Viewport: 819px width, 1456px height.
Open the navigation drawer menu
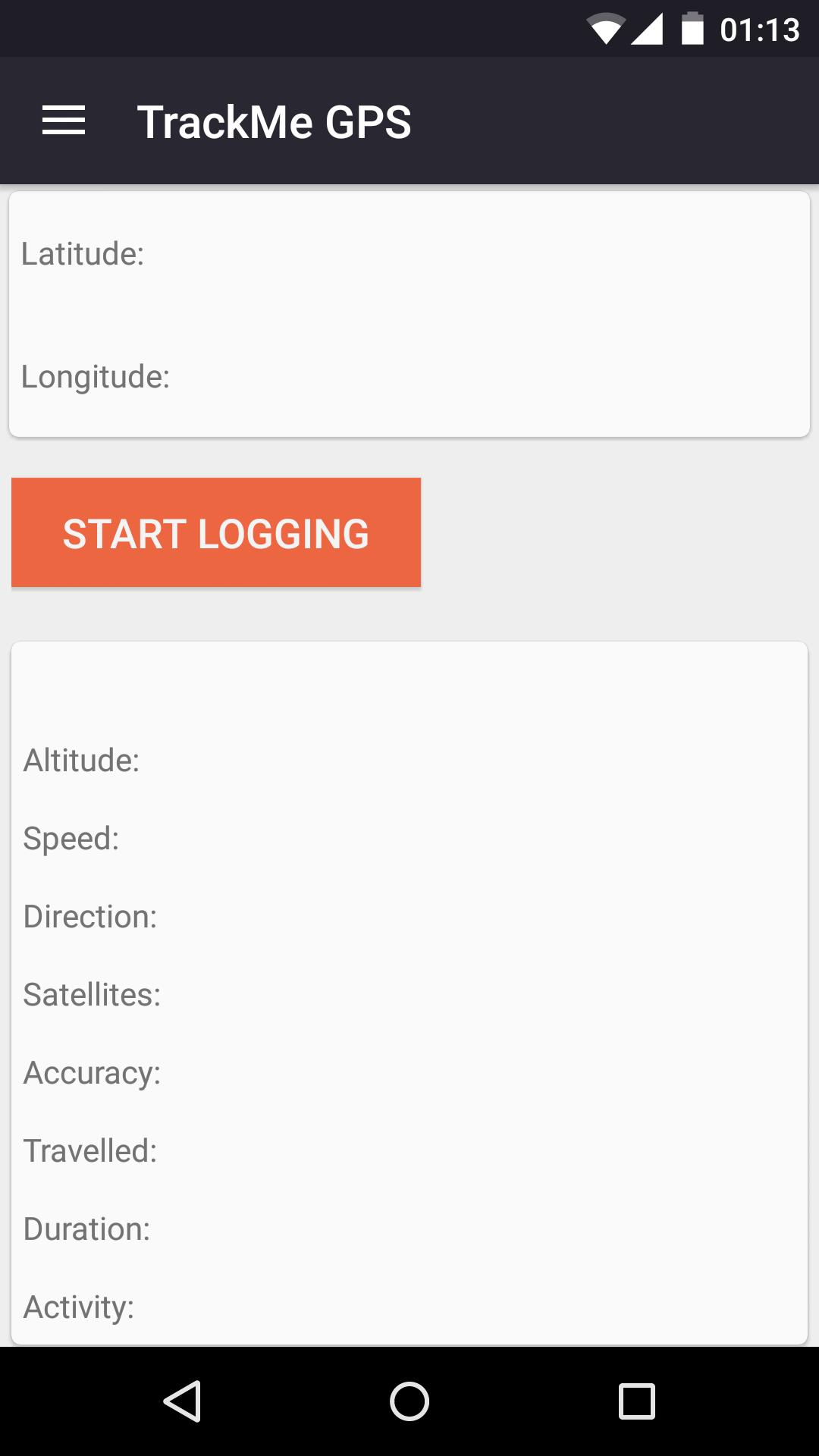click(64, 121)
